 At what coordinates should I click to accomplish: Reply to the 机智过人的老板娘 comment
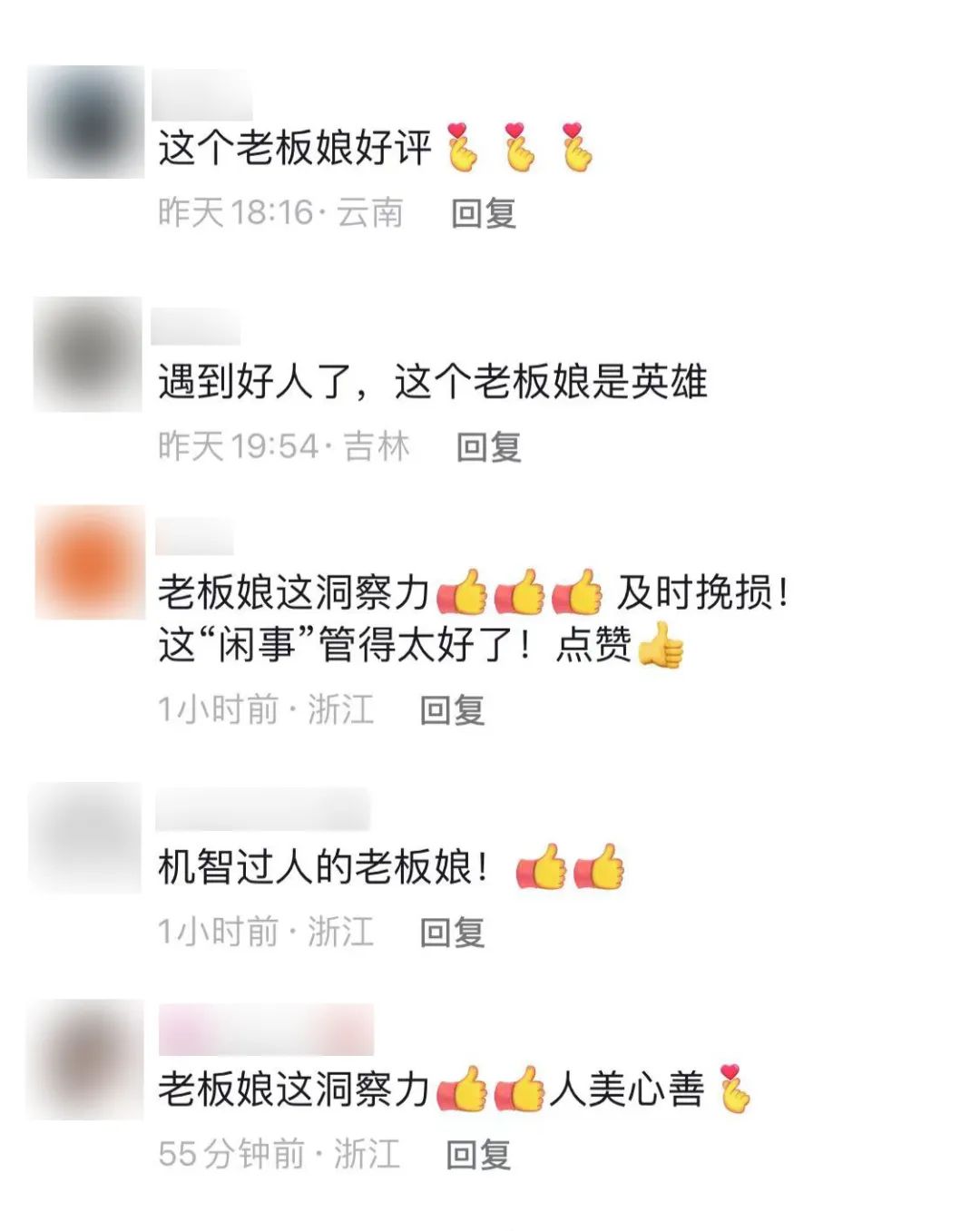point(452,932)
